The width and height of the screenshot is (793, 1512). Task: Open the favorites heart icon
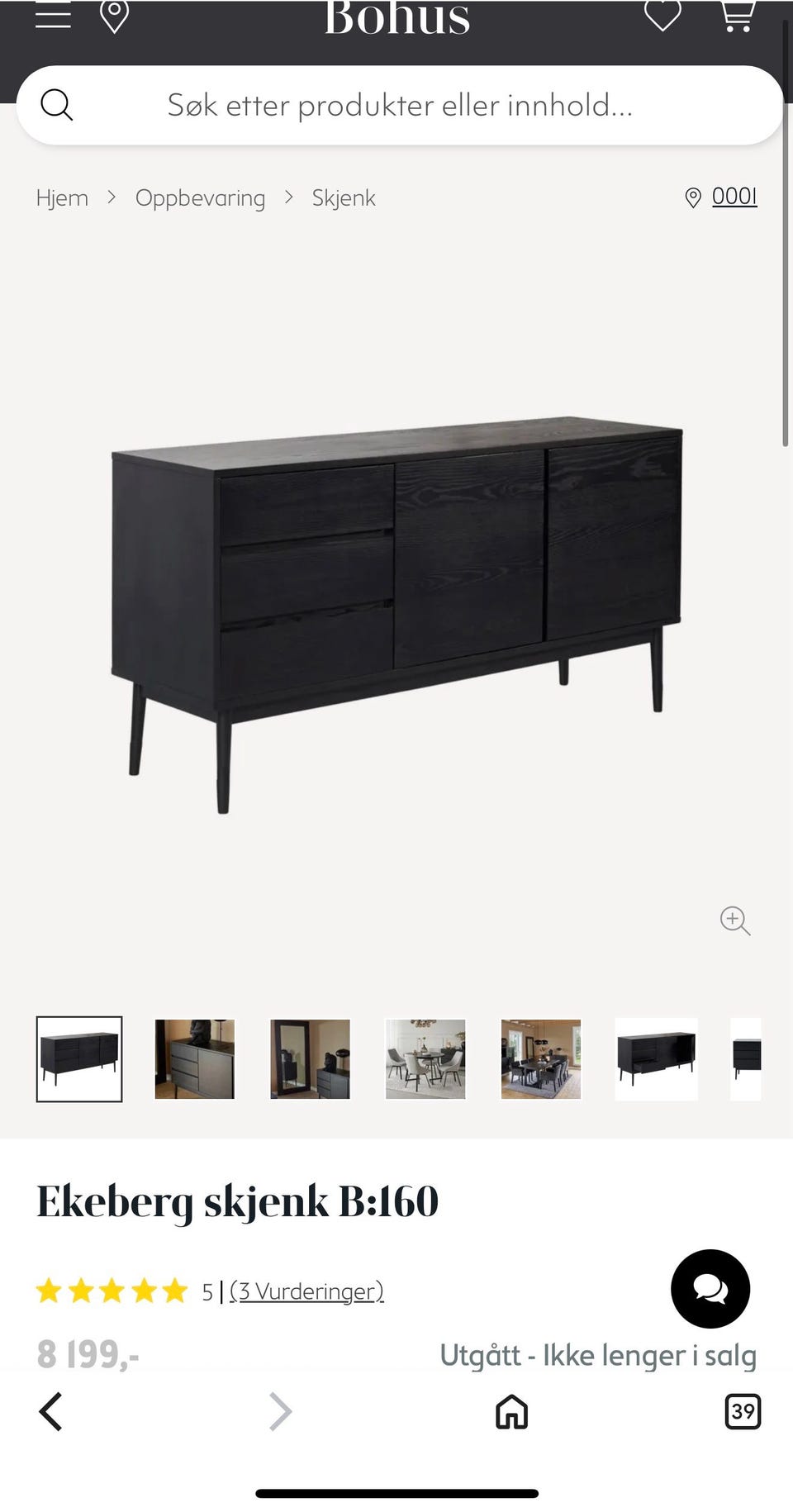tap(662, 15)
